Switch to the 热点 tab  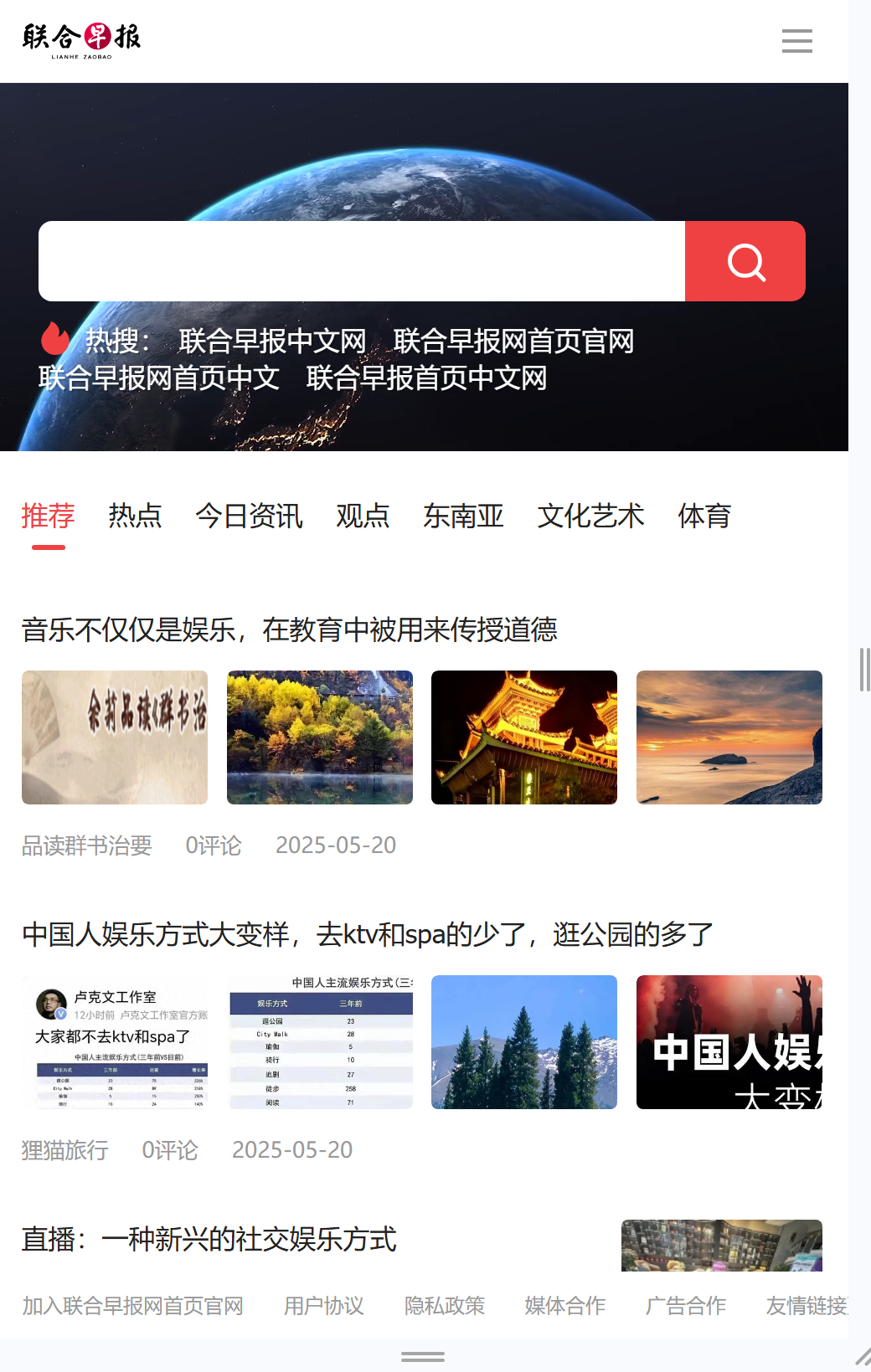pos(135,516)
